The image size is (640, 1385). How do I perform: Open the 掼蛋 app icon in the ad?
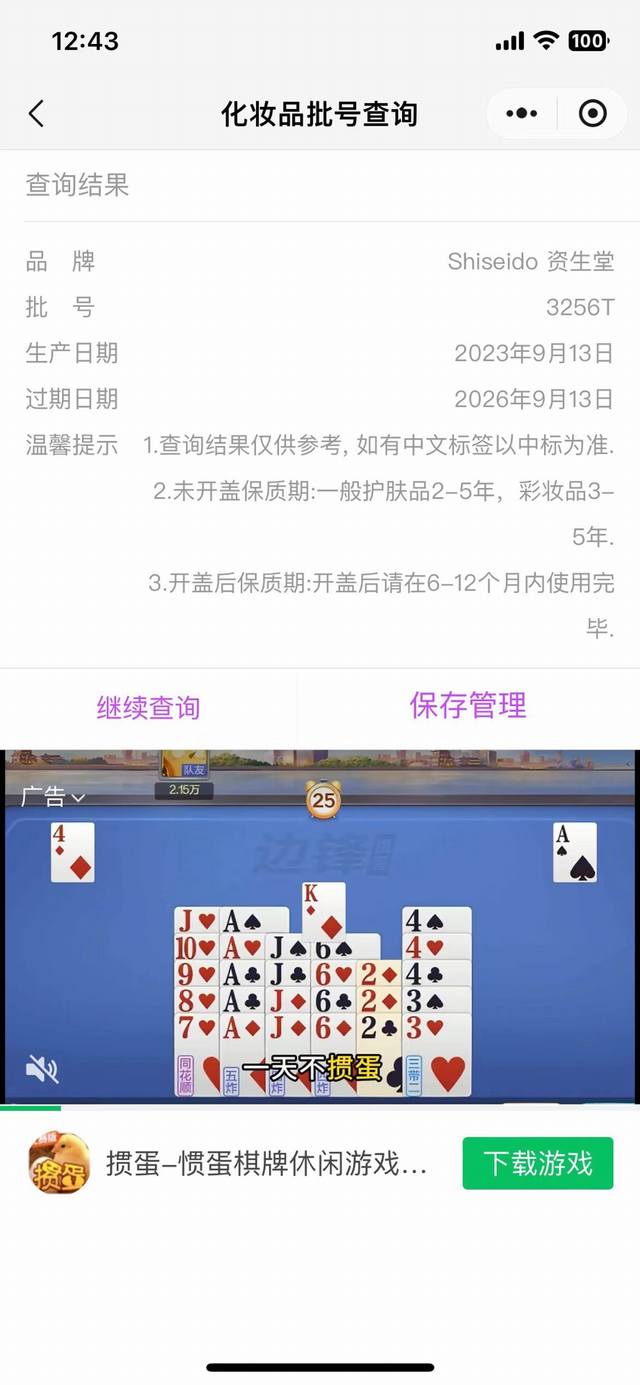59,1163
